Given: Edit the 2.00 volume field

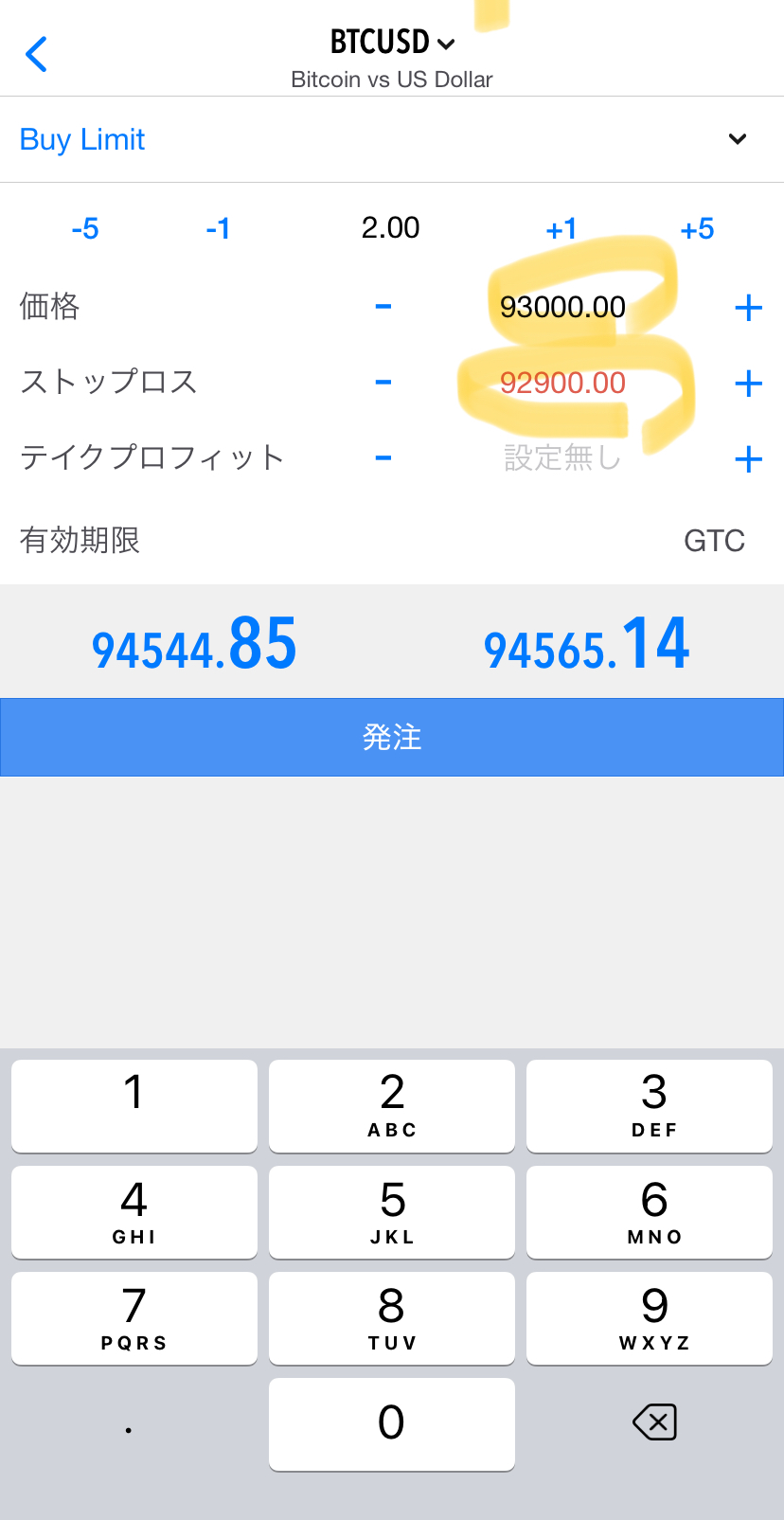Looking at the screenshot, I should click(x=390, y=228).
